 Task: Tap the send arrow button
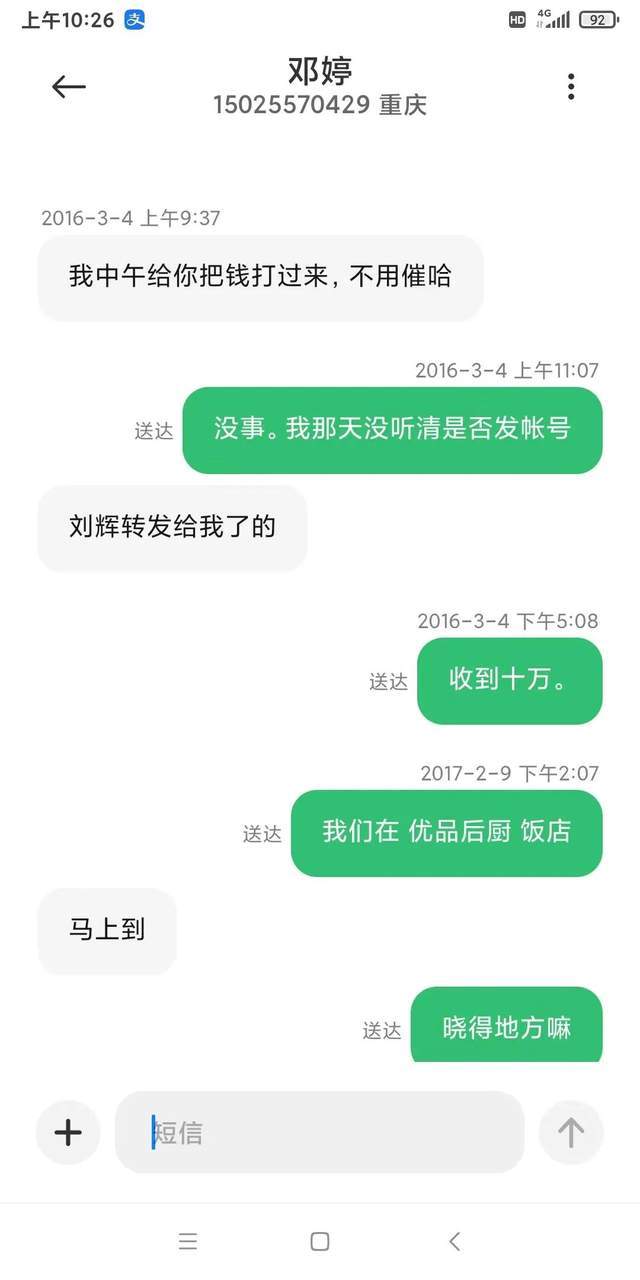point(571,1132)
